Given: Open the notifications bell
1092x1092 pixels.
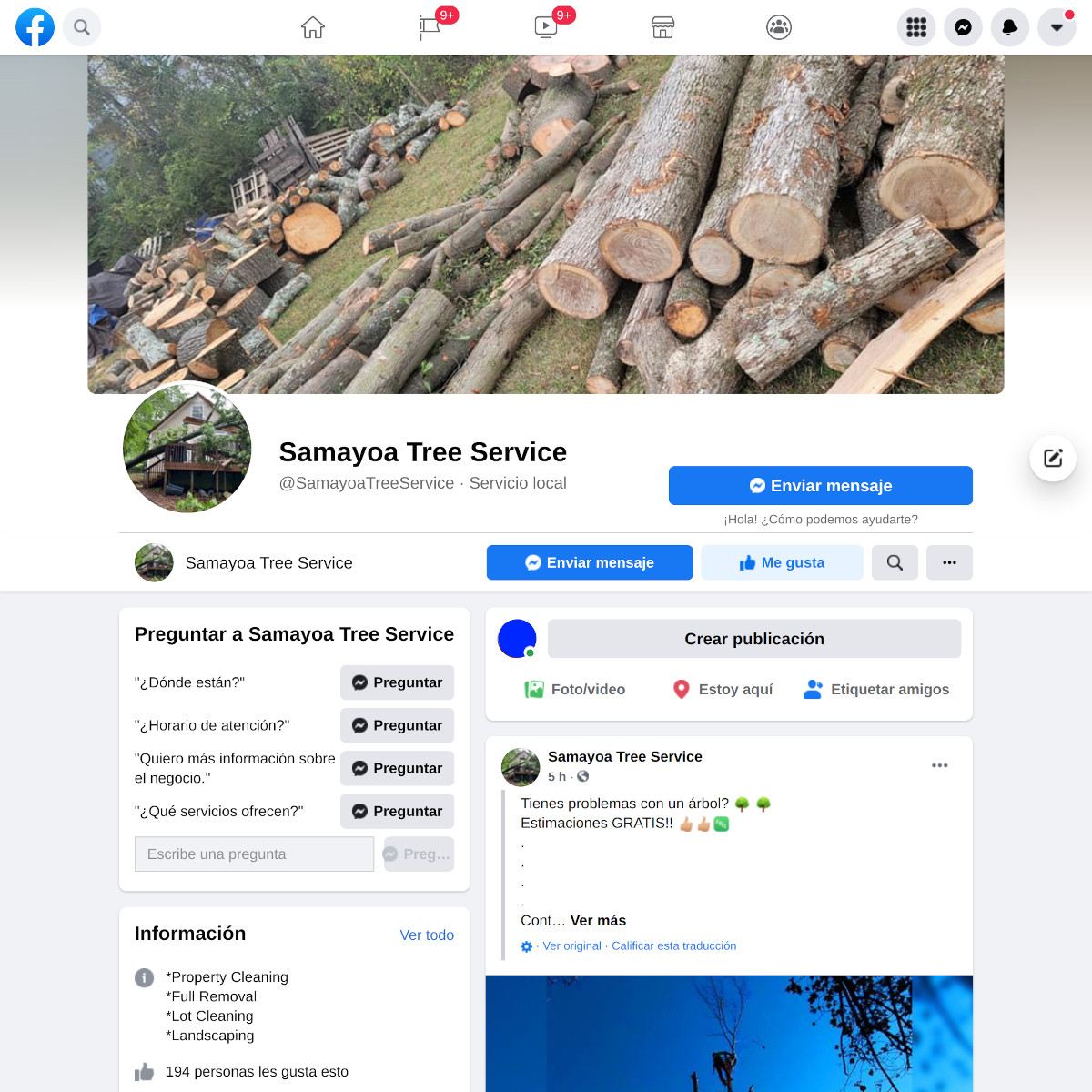Looking at the screenshot, I should 1010,27.
